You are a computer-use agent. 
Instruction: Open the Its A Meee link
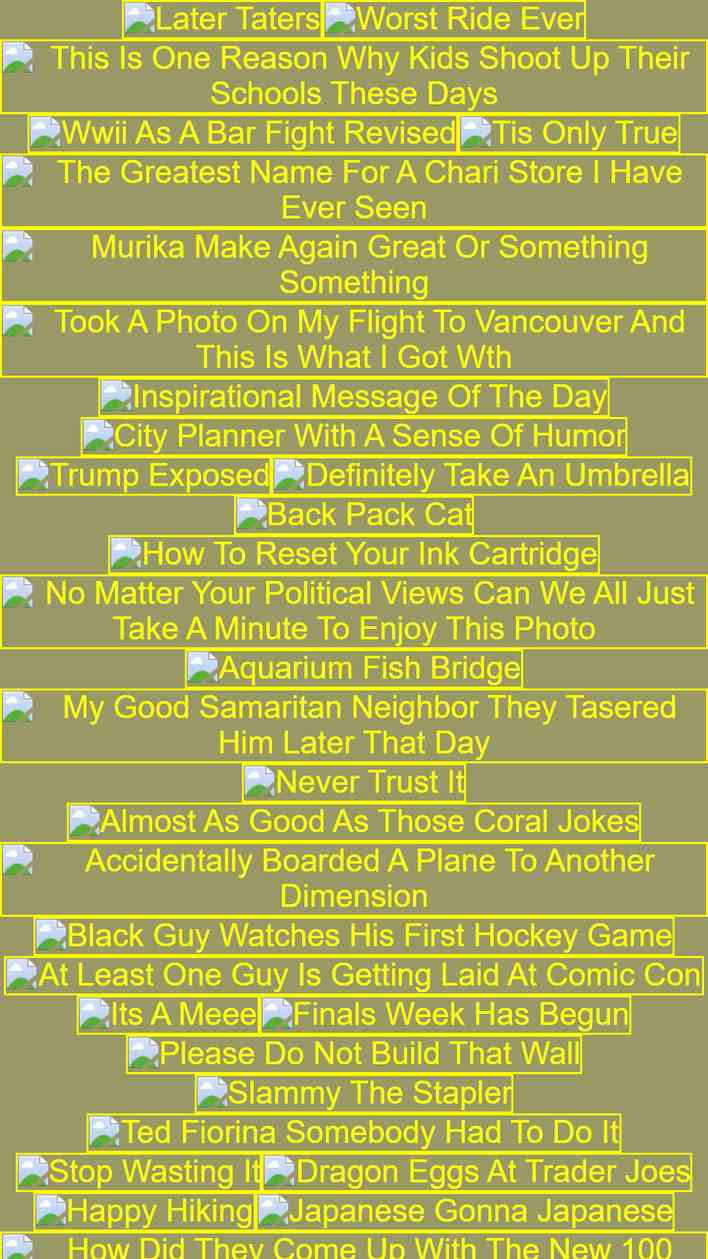[x=169, y=1014]
